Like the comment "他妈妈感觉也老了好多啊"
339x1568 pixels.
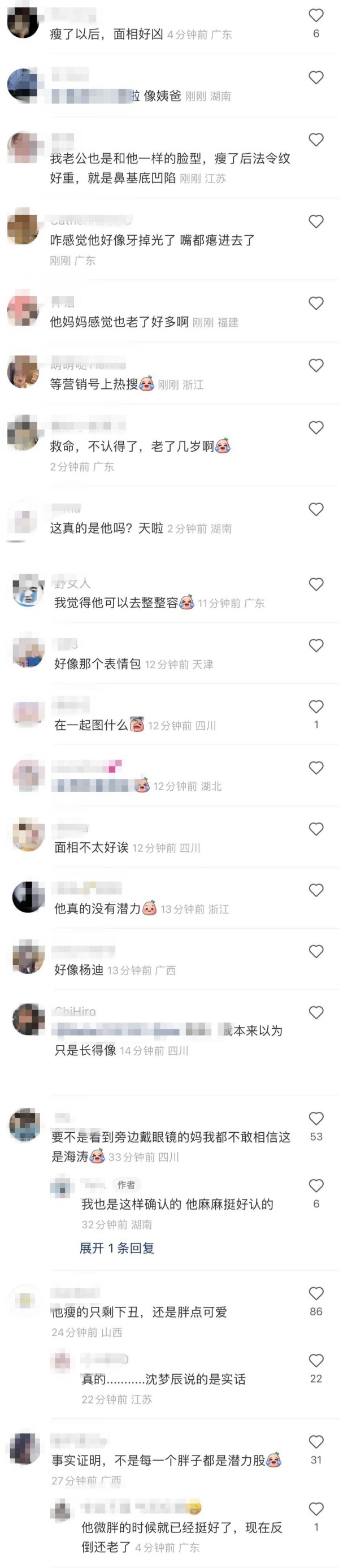pyautogui.click(x=315, y=303)
